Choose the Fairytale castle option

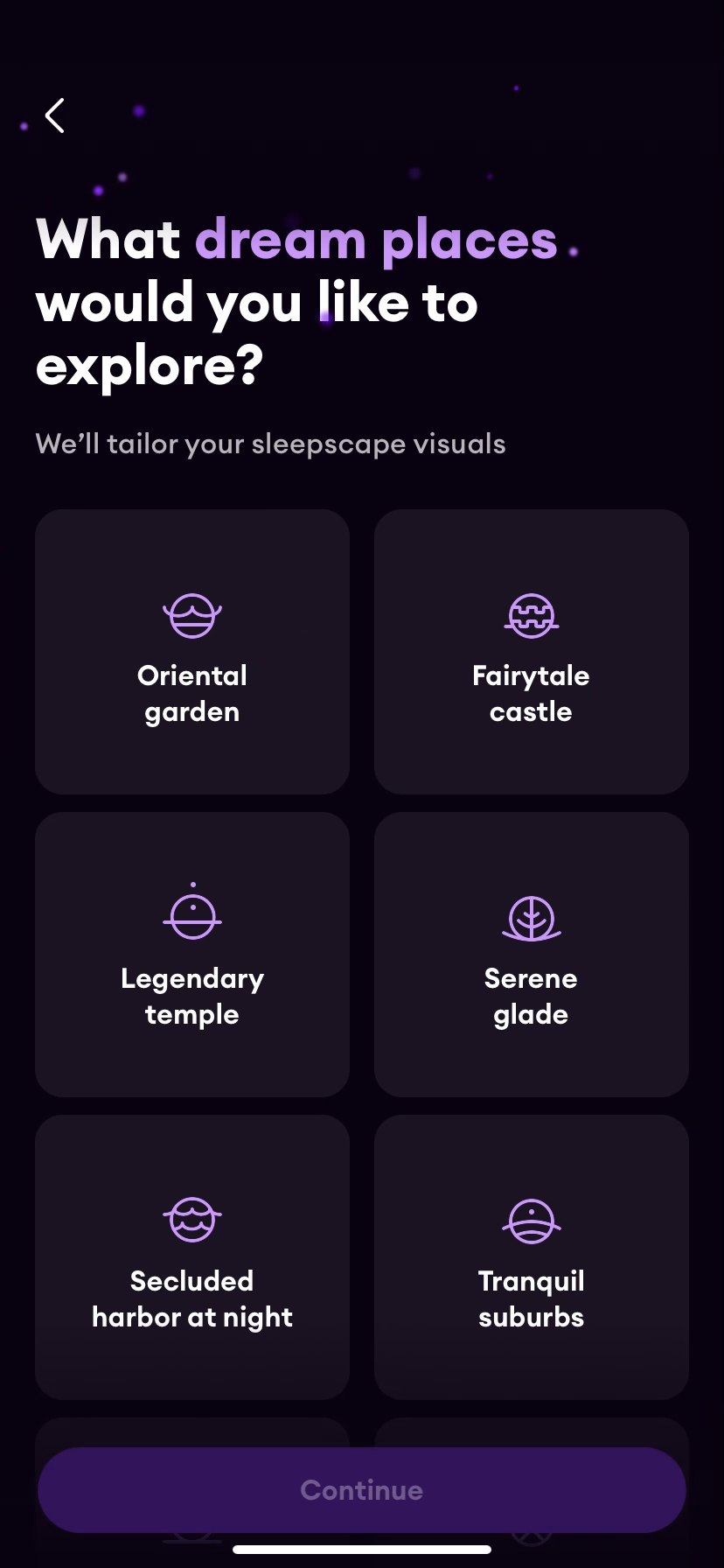(531, 652)
